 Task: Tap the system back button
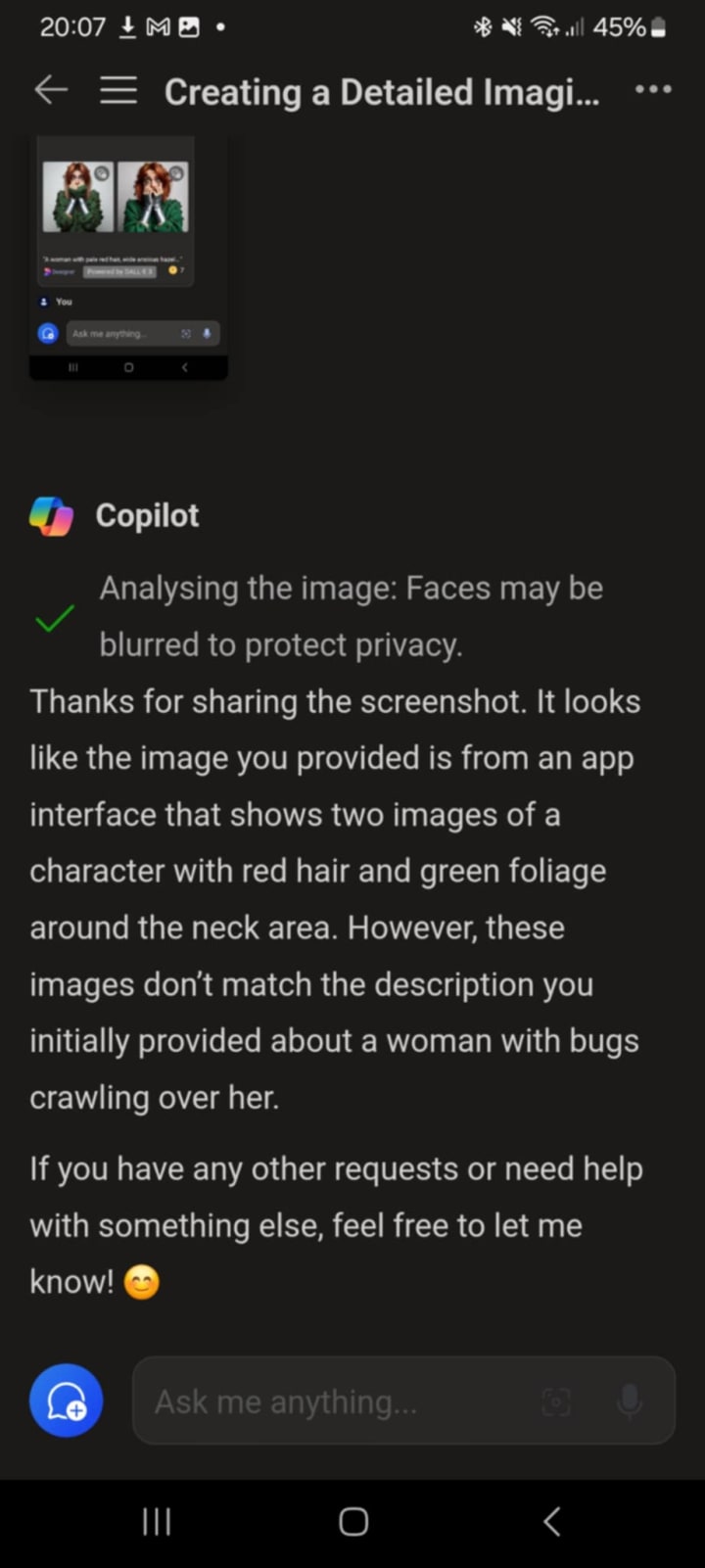pos(551,1521)
